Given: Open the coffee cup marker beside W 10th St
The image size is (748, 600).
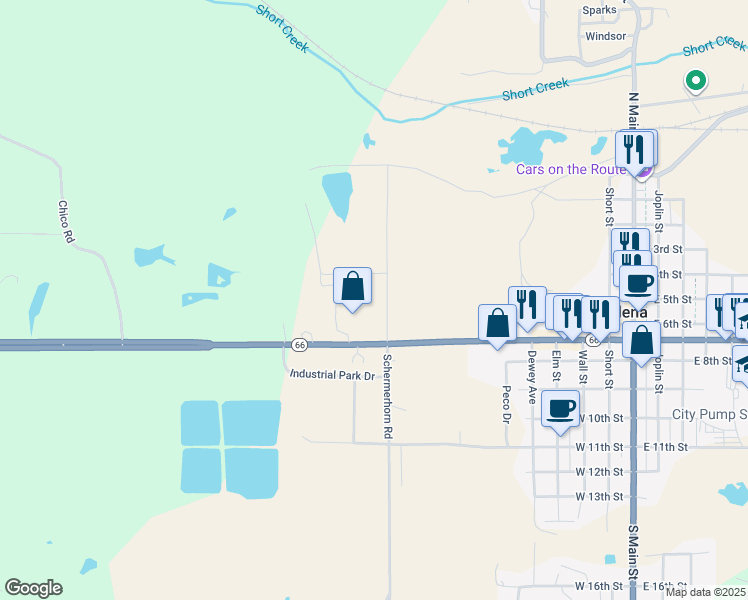Looking at the screenshot, I should point(561,410).
